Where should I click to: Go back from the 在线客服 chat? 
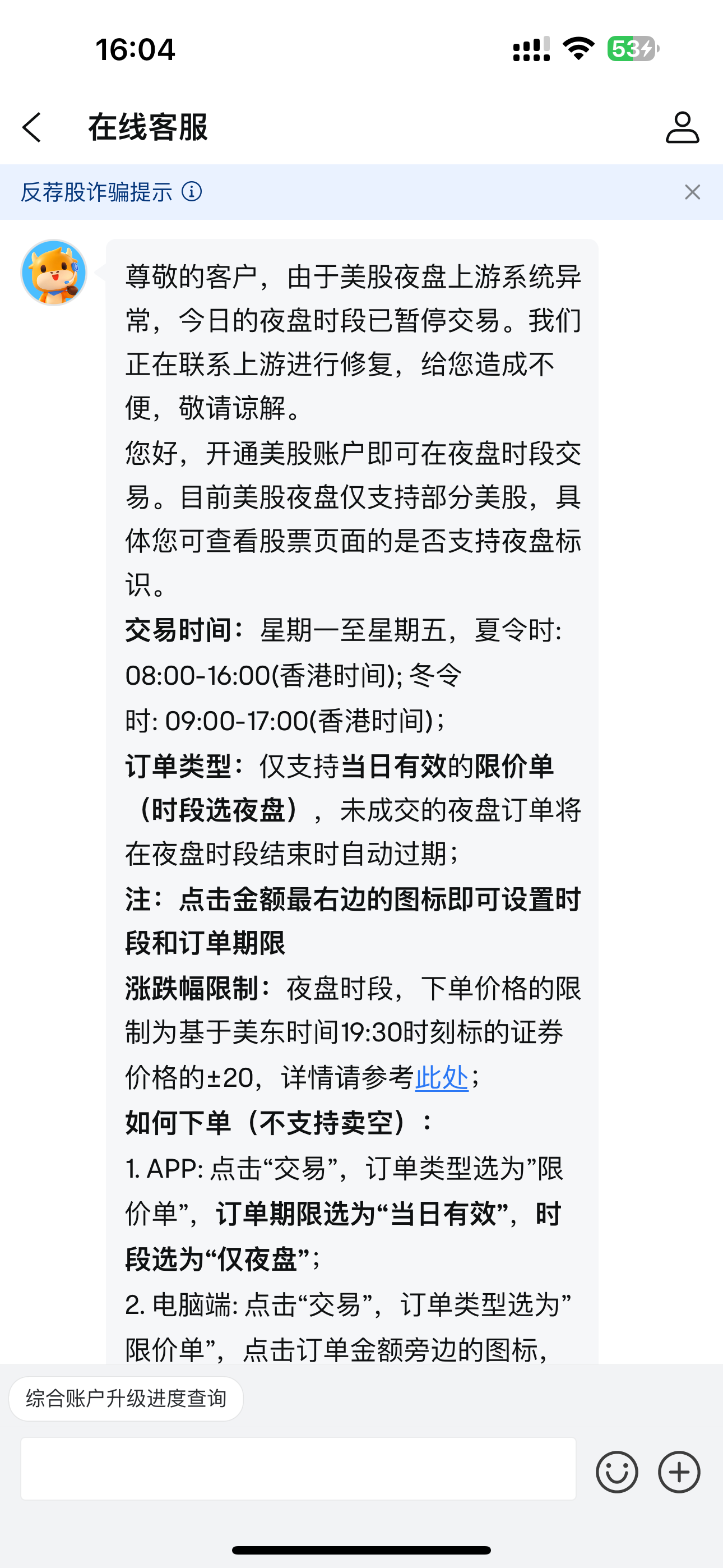point(33,127)
